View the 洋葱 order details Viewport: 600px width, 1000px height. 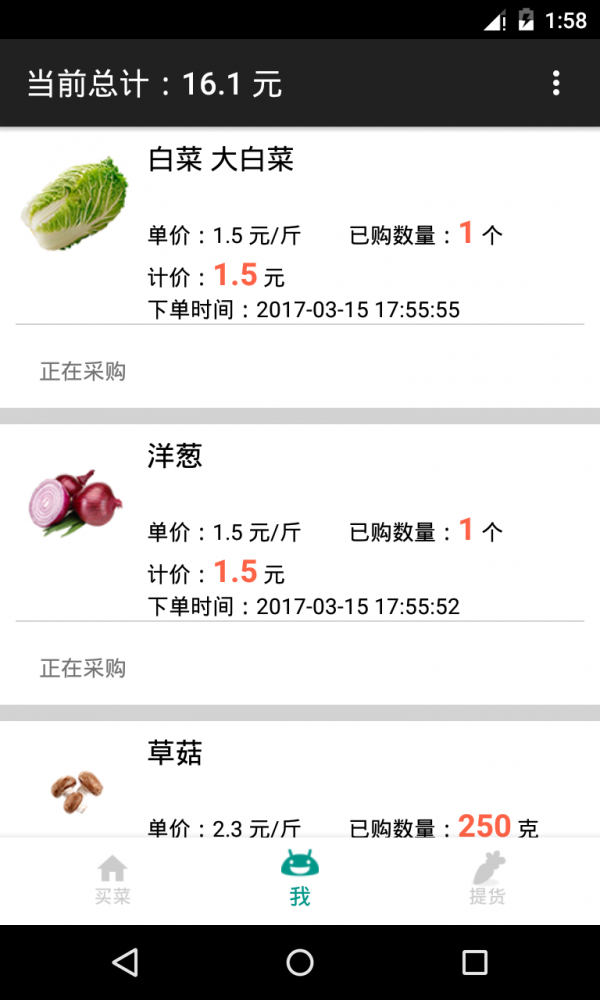pyautogui.click(x=300, y=532)
